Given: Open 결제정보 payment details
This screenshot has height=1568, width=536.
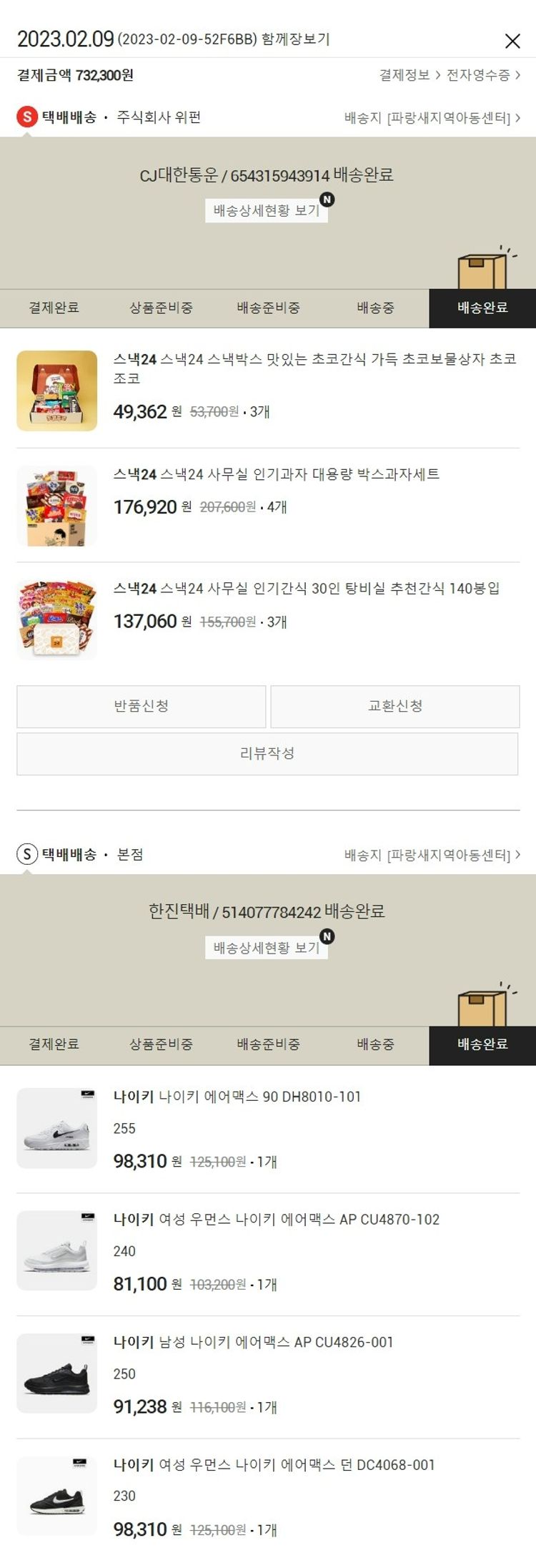Looking at the screenshot, I should pos(409,75).
